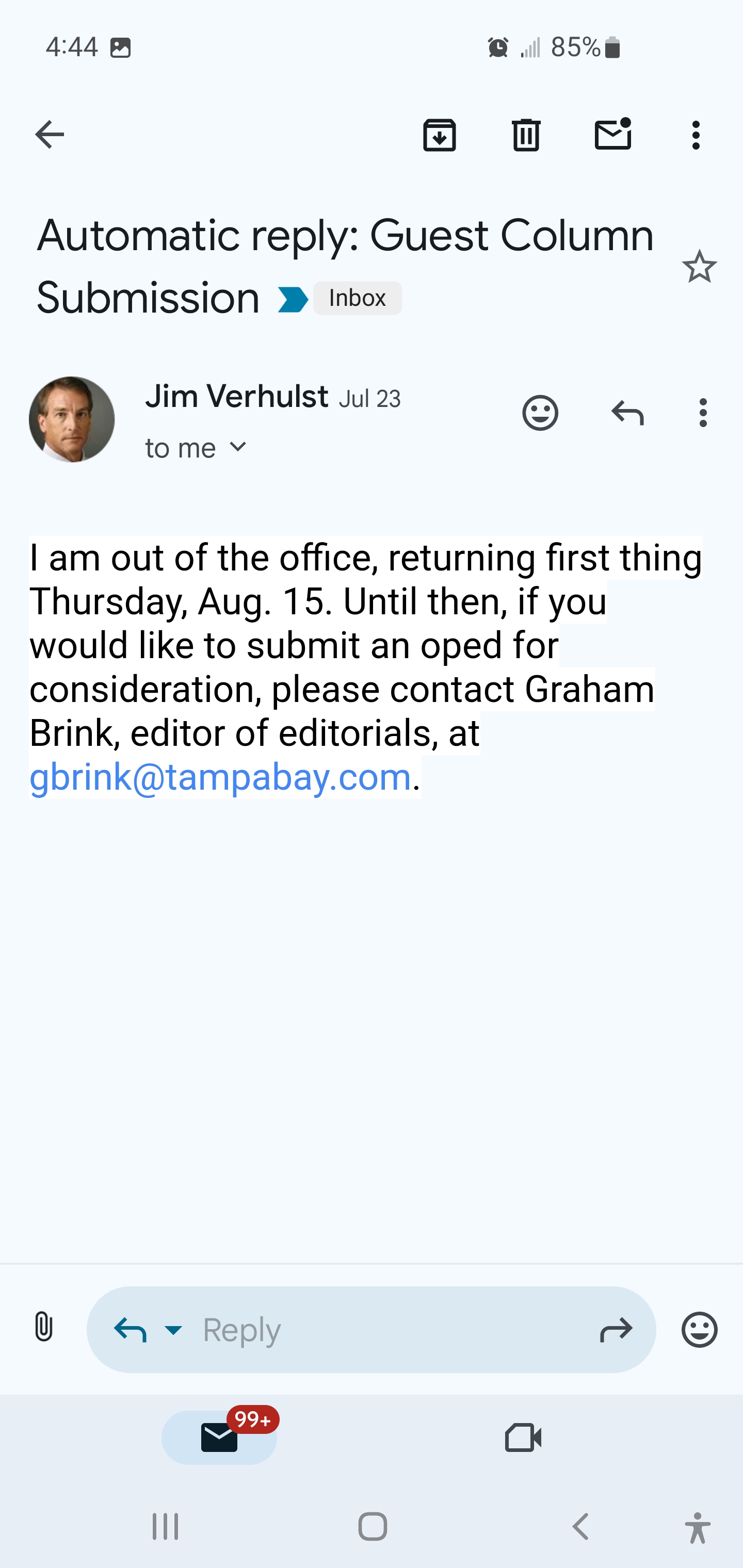
Task: Star the Automatic reply email
Action: 699,267
